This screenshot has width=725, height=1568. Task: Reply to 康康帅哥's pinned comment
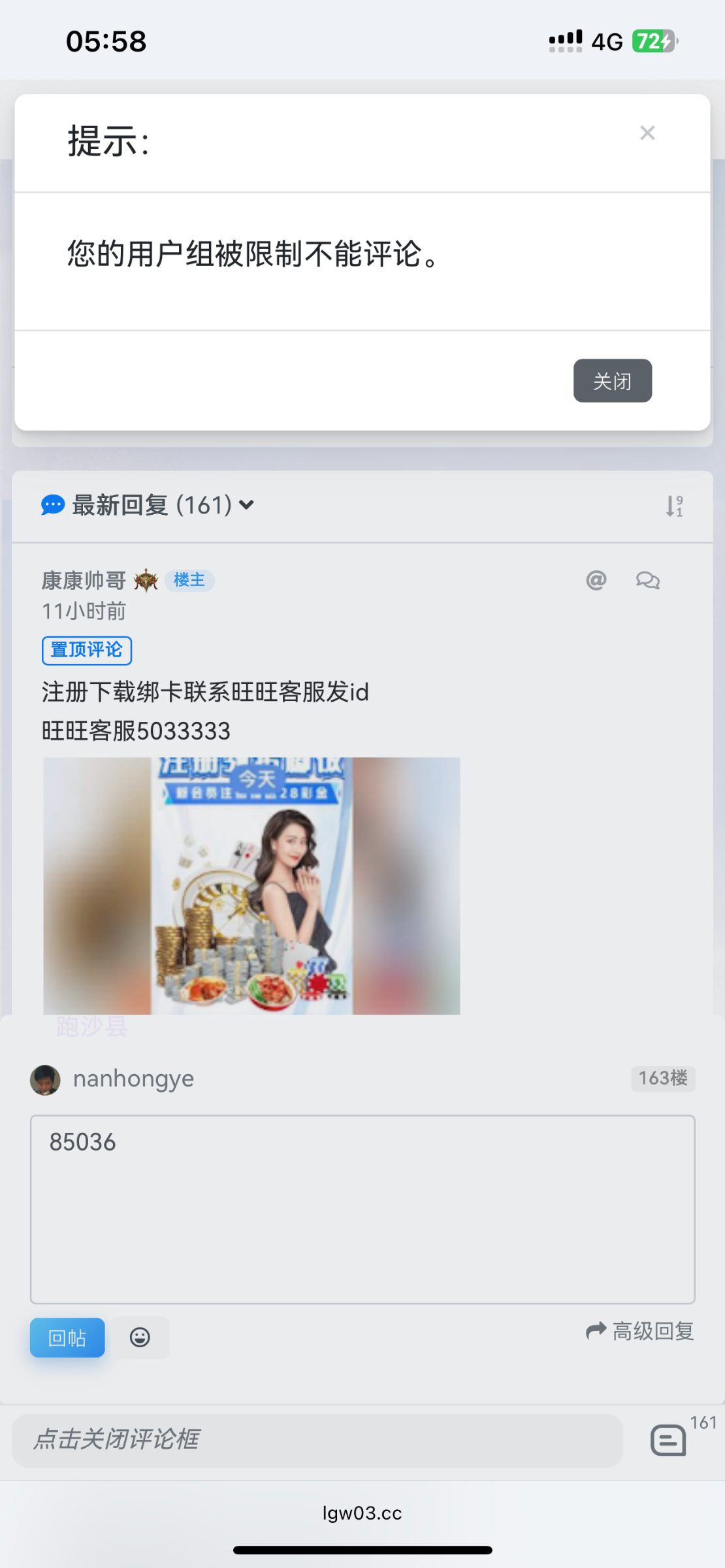[x=647, y=580]
